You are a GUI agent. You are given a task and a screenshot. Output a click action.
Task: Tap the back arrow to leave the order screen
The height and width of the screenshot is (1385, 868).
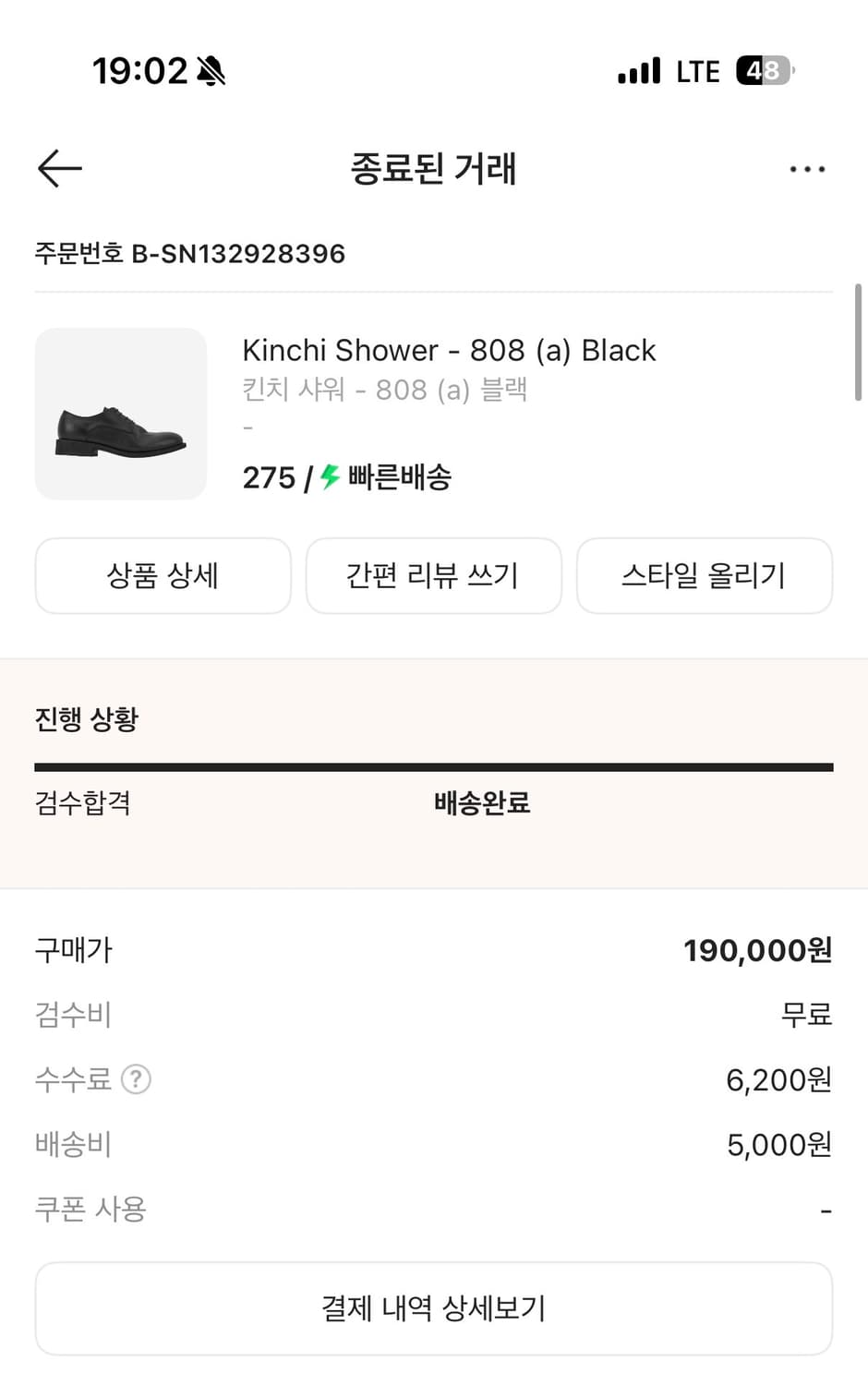pos(58,168)
